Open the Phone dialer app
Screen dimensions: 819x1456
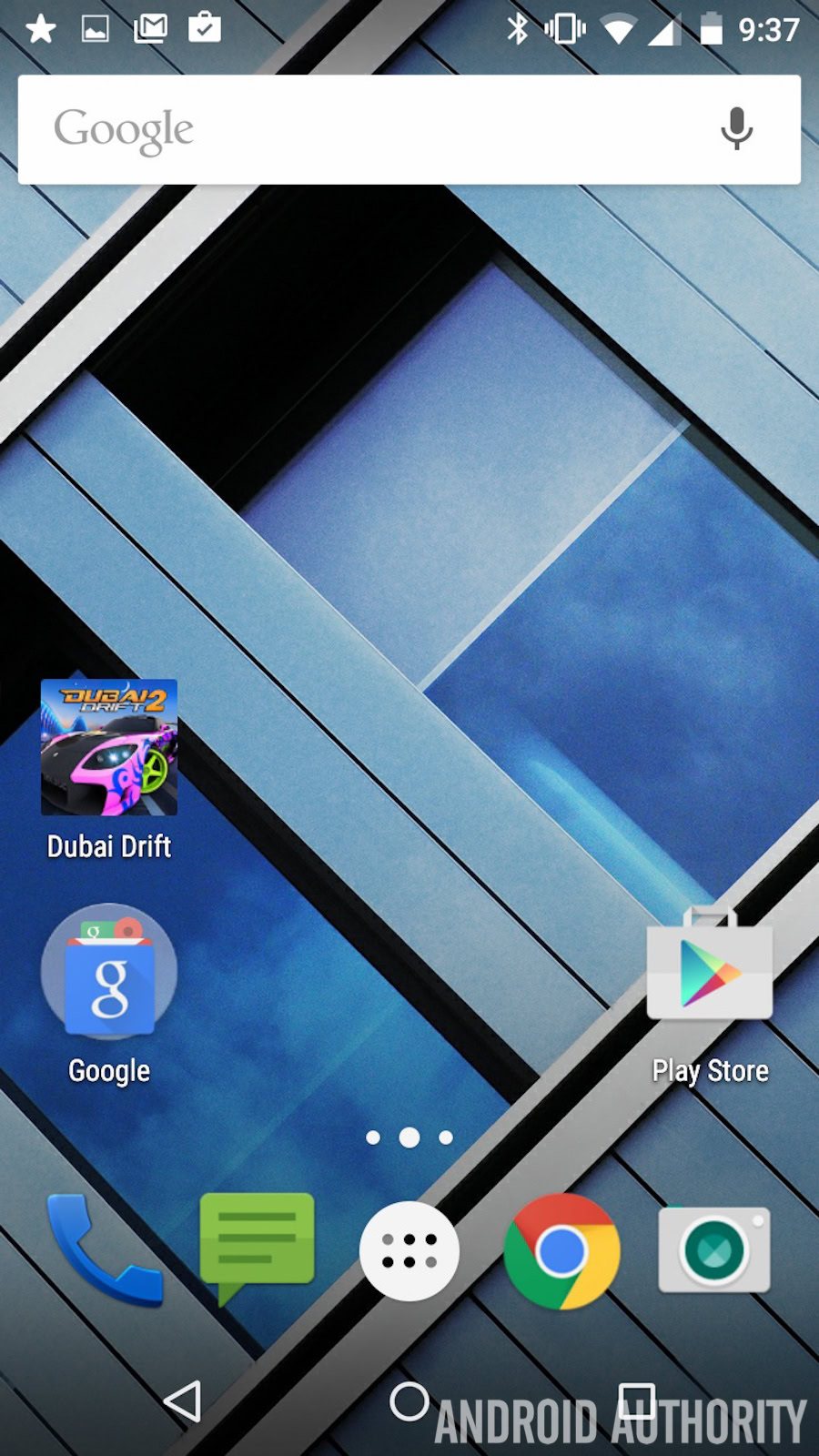[105, 1249]
